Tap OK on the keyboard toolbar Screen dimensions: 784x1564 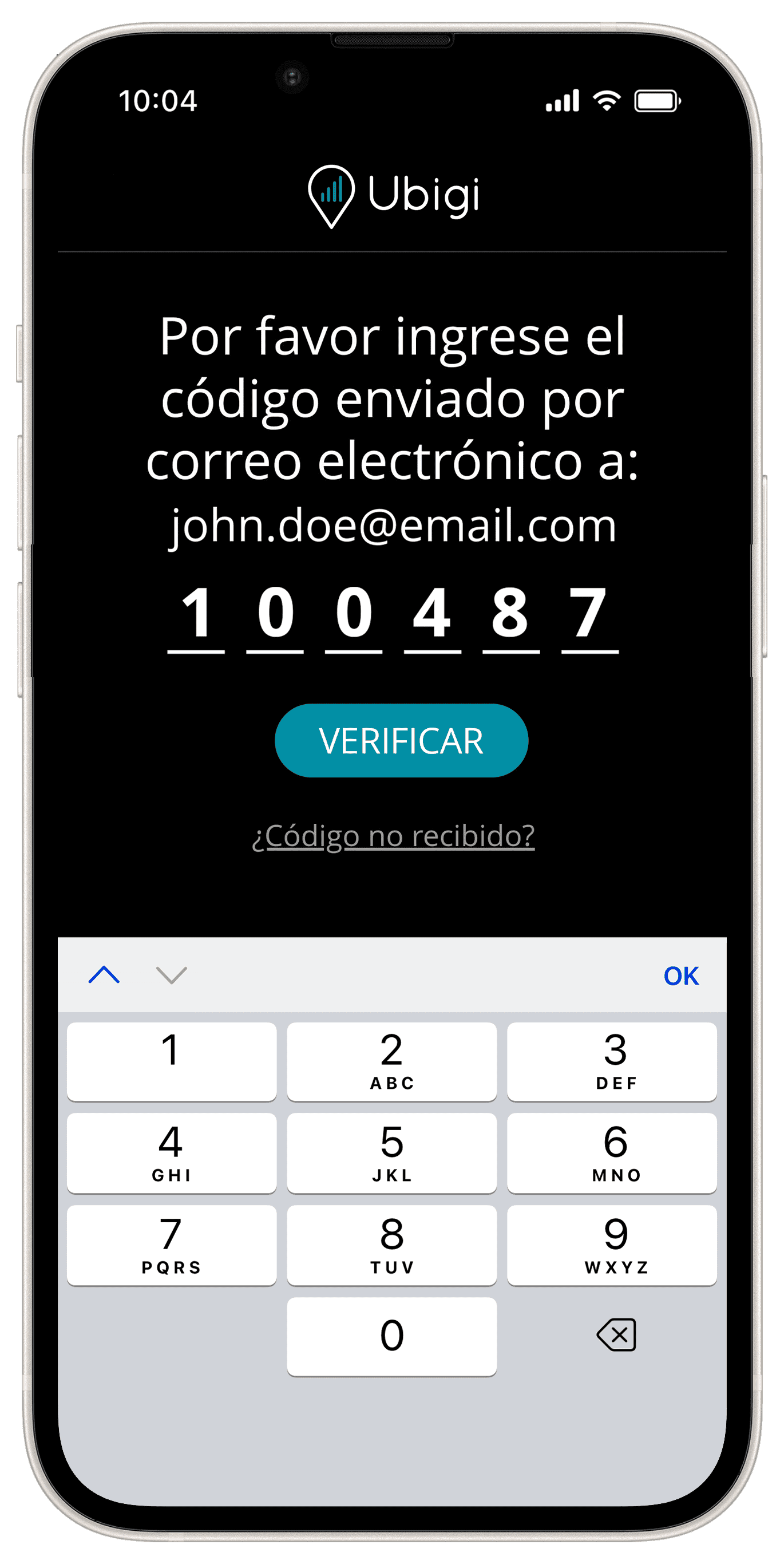click(681, 975)
